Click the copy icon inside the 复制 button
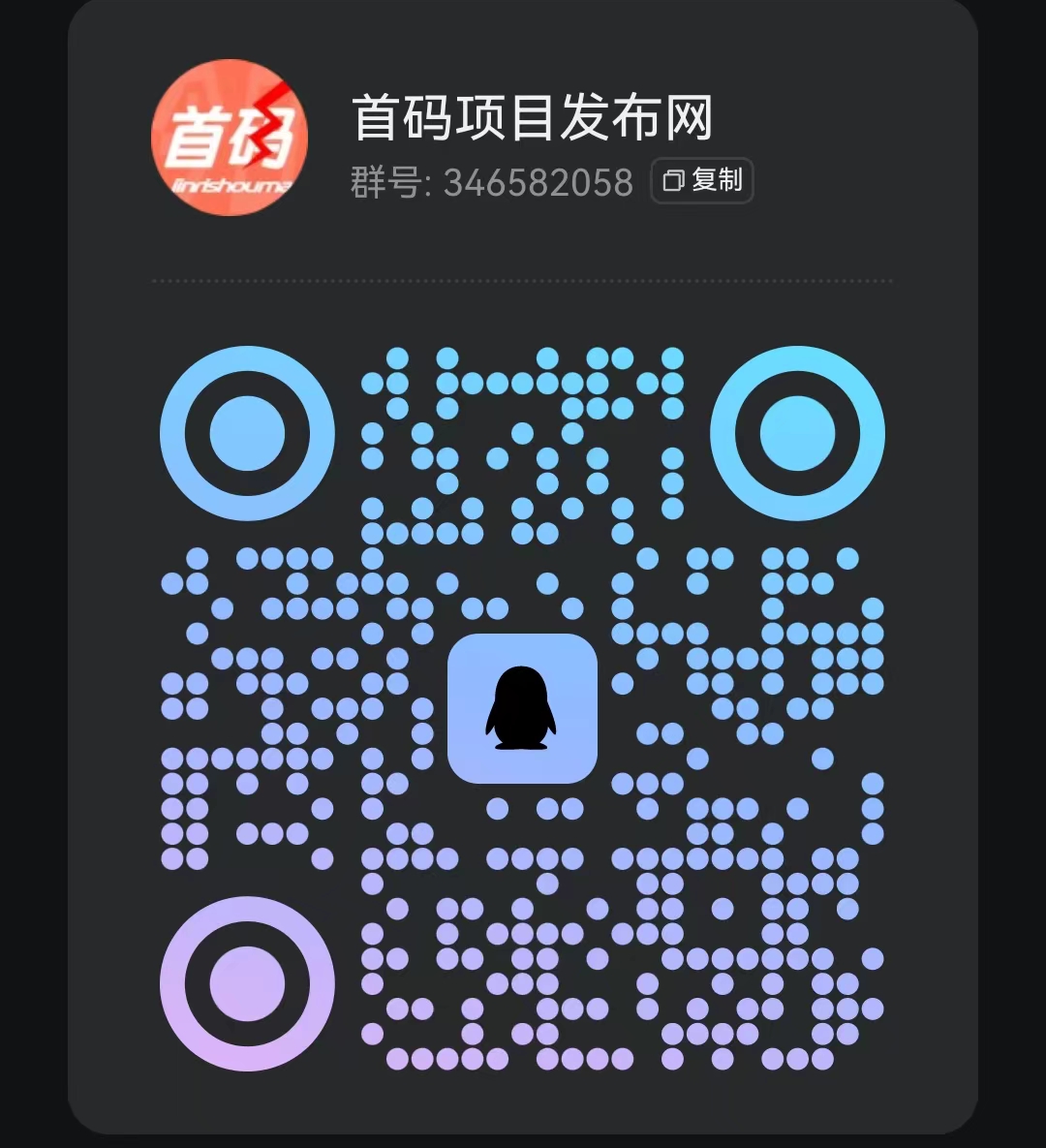Viewport: 1046px width, 1148px height. [672, 181]
